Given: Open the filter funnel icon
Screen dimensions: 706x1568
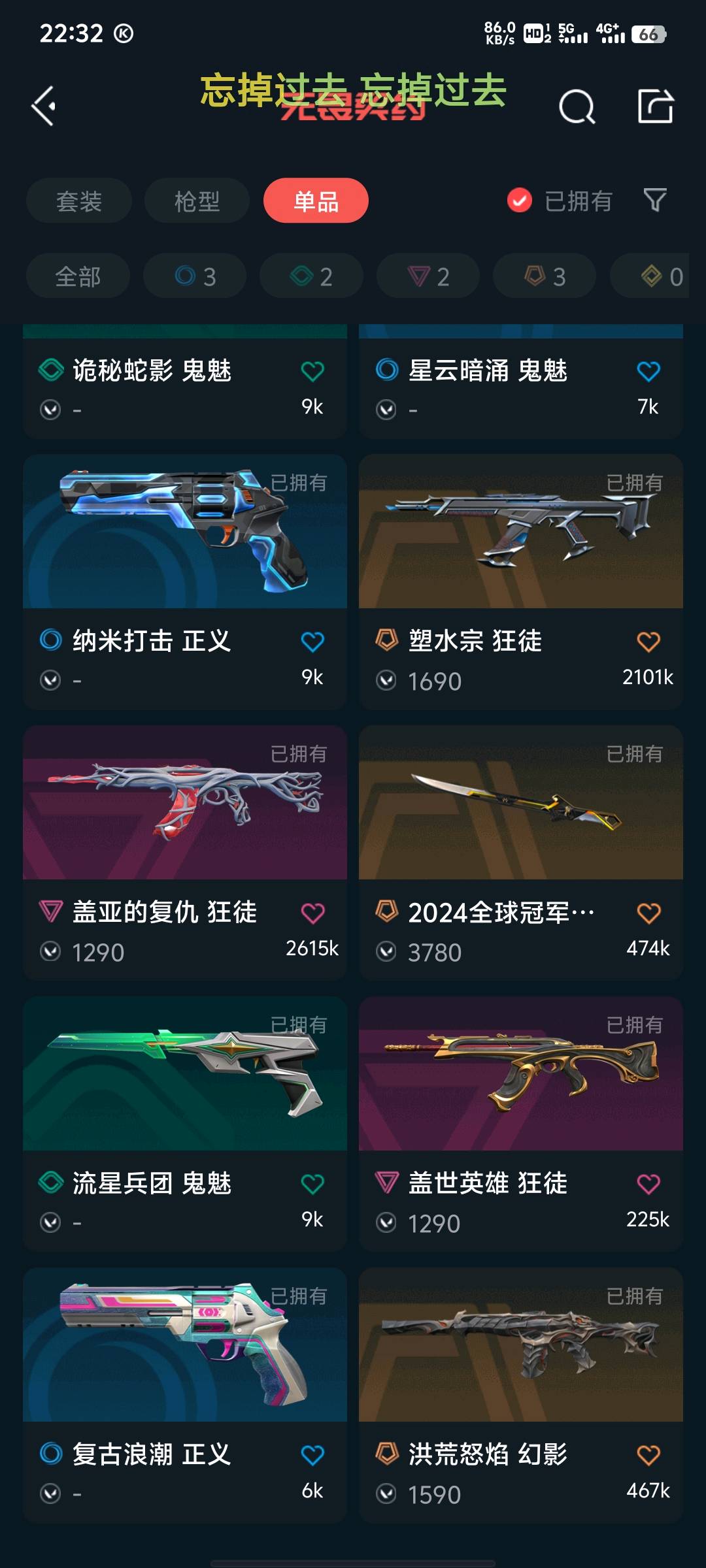Looking at the screenshot, I should coord(654,200).
